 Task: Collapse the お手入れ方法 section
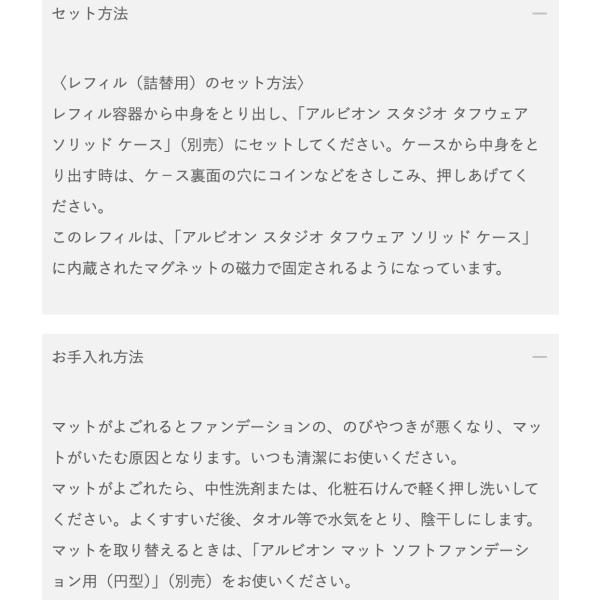pos(539,357)
